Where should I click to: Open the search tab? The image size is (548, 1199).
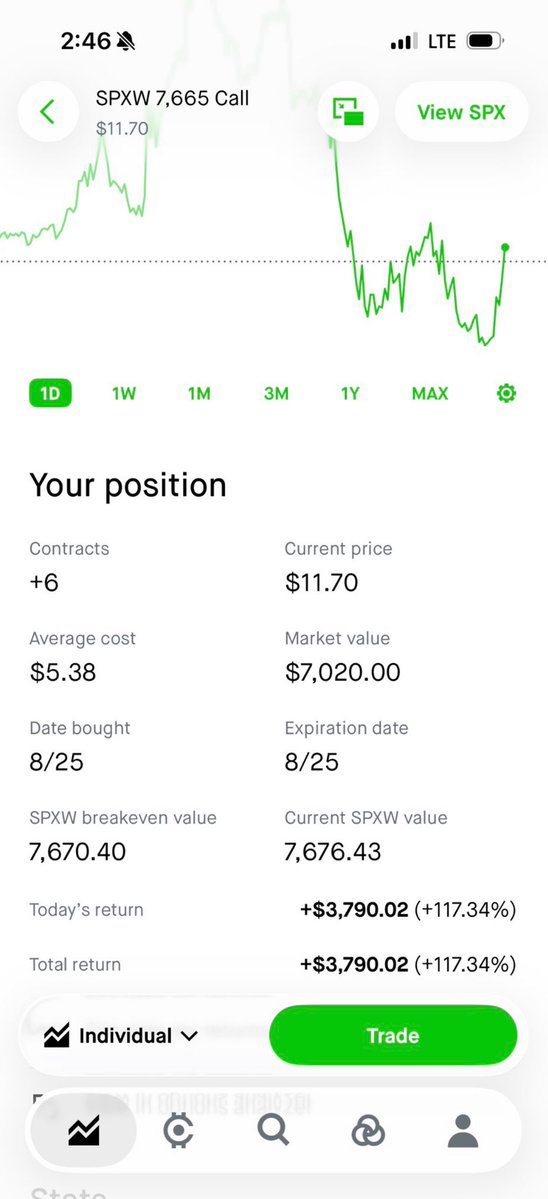tap(273, 1129)
